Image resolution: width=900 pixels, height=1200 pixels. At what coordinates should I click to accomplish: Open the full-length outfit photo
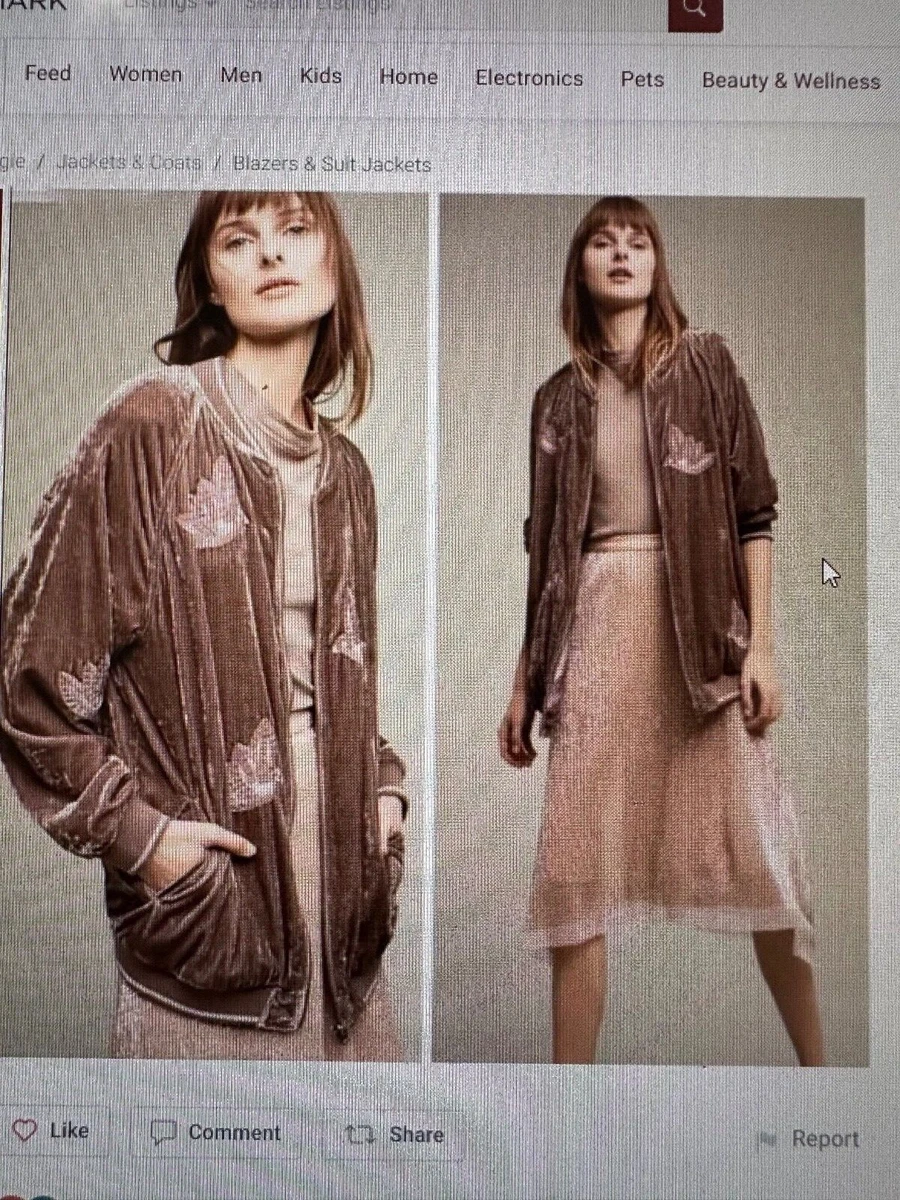click(650, 630)
